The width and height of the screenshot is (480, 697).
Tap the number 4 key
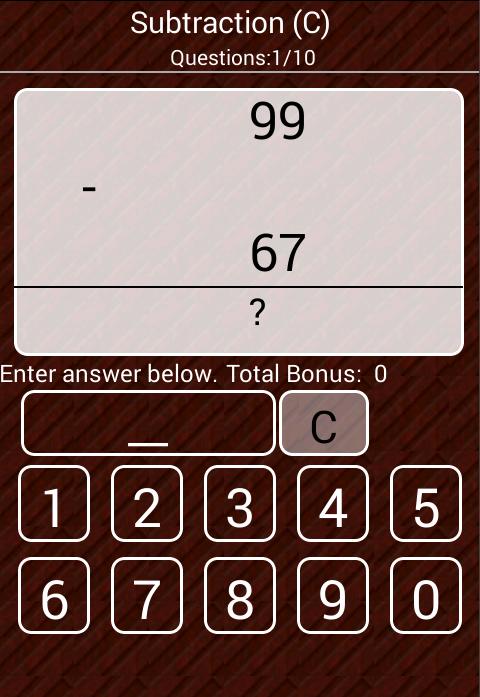point(333,504)
